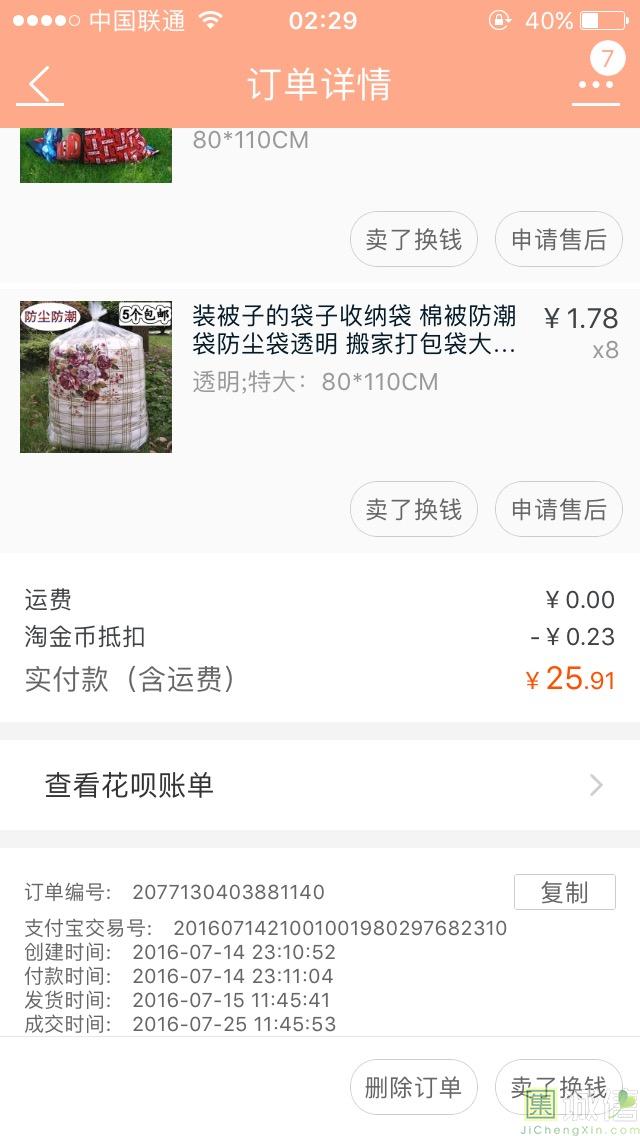This screenshot has width=640, height=1136.
Task: Go back from the 订单详情 page
Action: tap(40, 85)
